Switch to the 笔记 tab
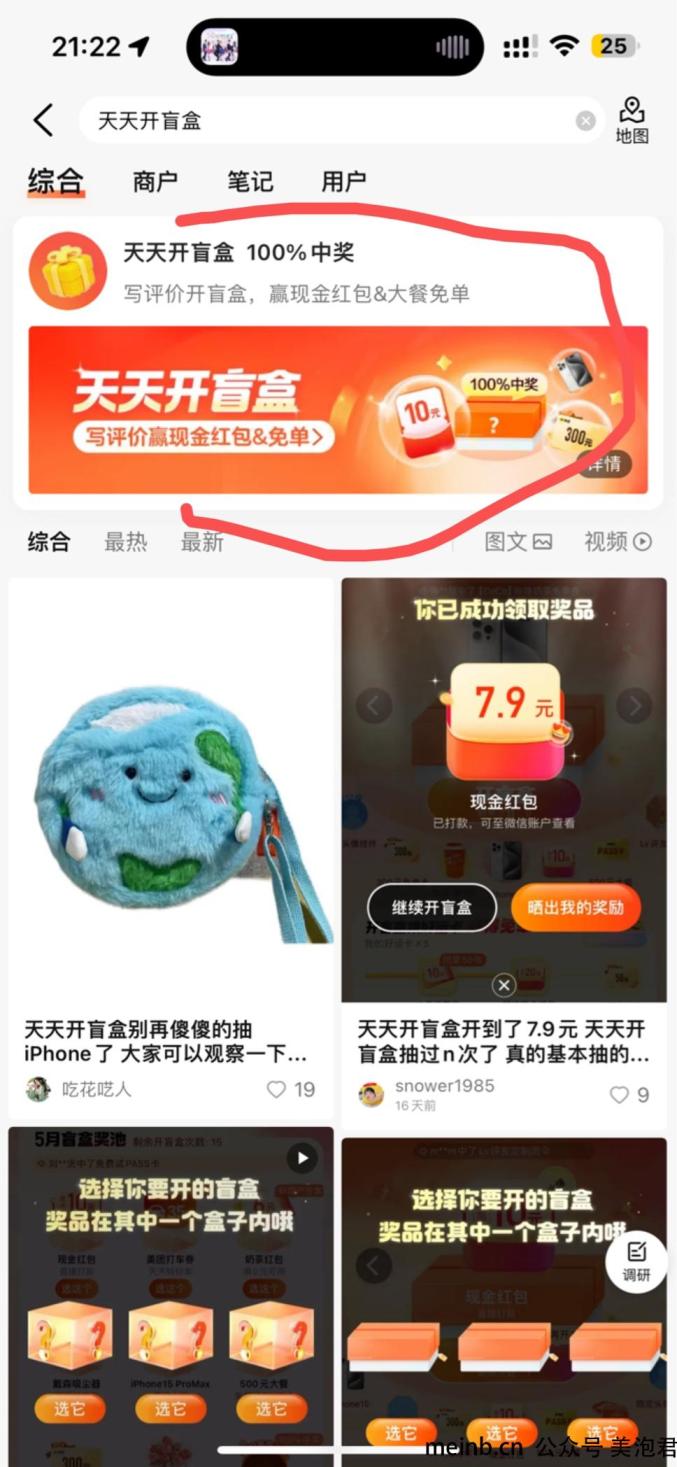The width and height of the screenshot is (677, 1467). coord(250,181)
